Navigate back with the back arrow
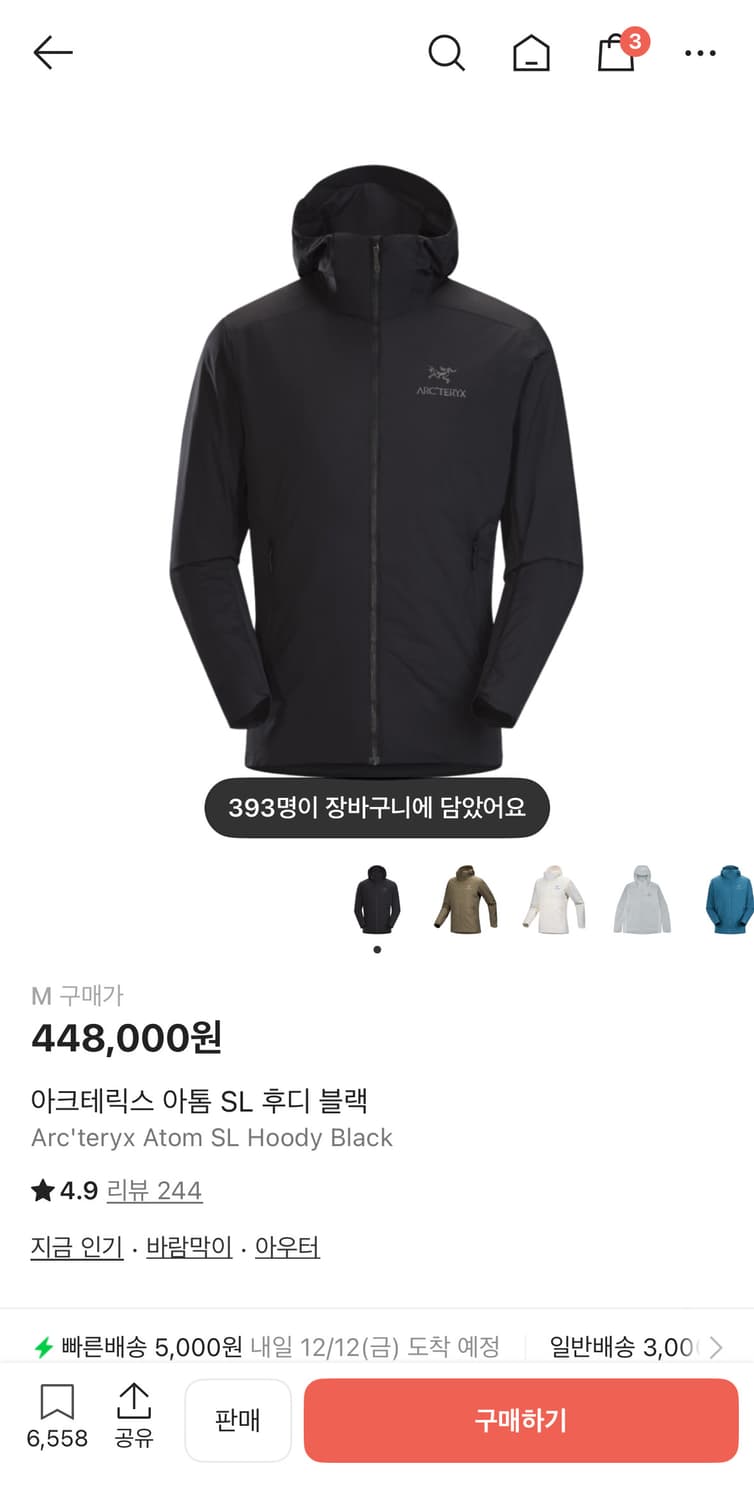Viewport: 754px width, 1500px height. (53, 52)
